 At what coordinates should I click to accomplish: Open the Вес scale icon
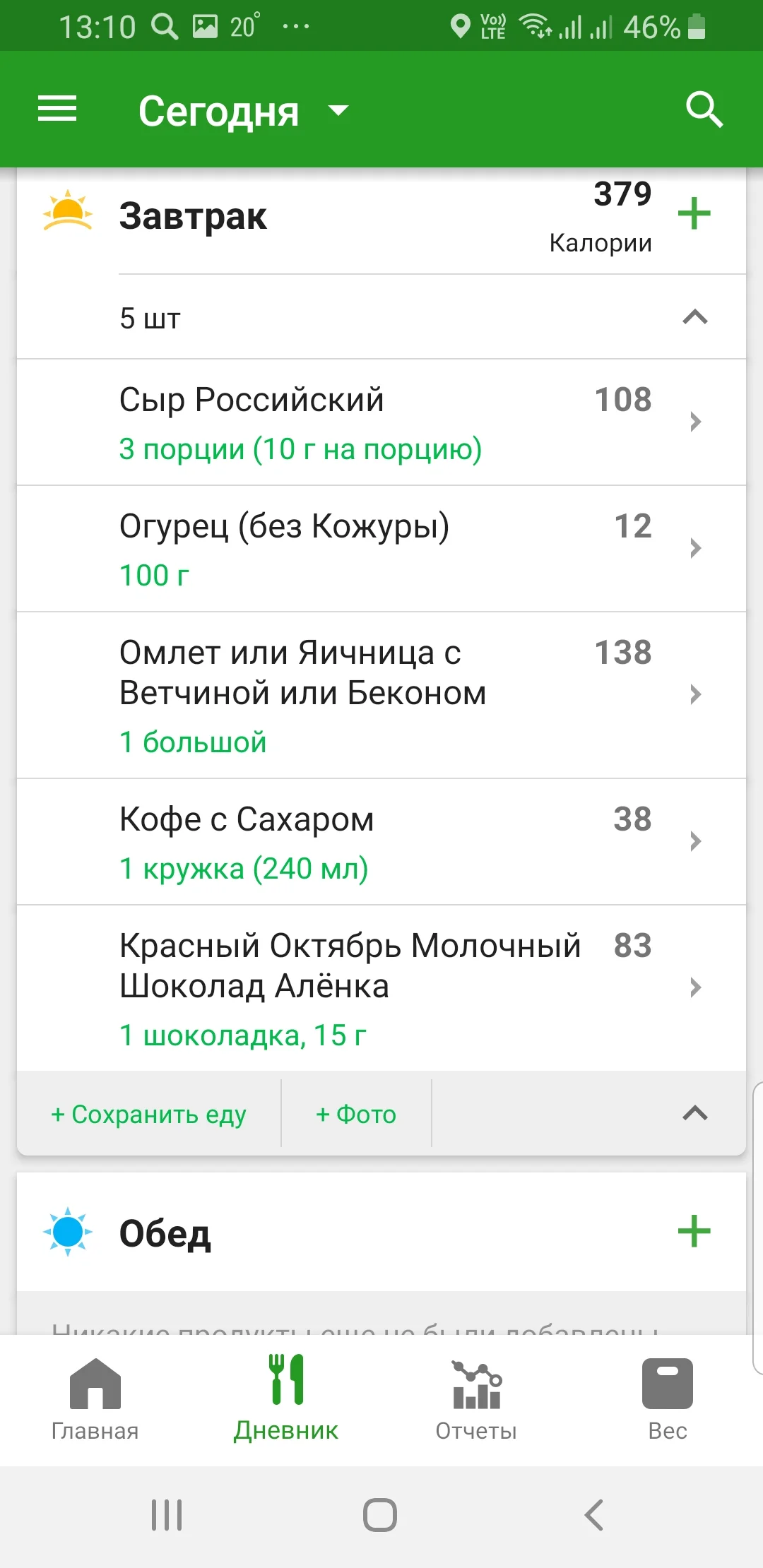pos(666,1386)
